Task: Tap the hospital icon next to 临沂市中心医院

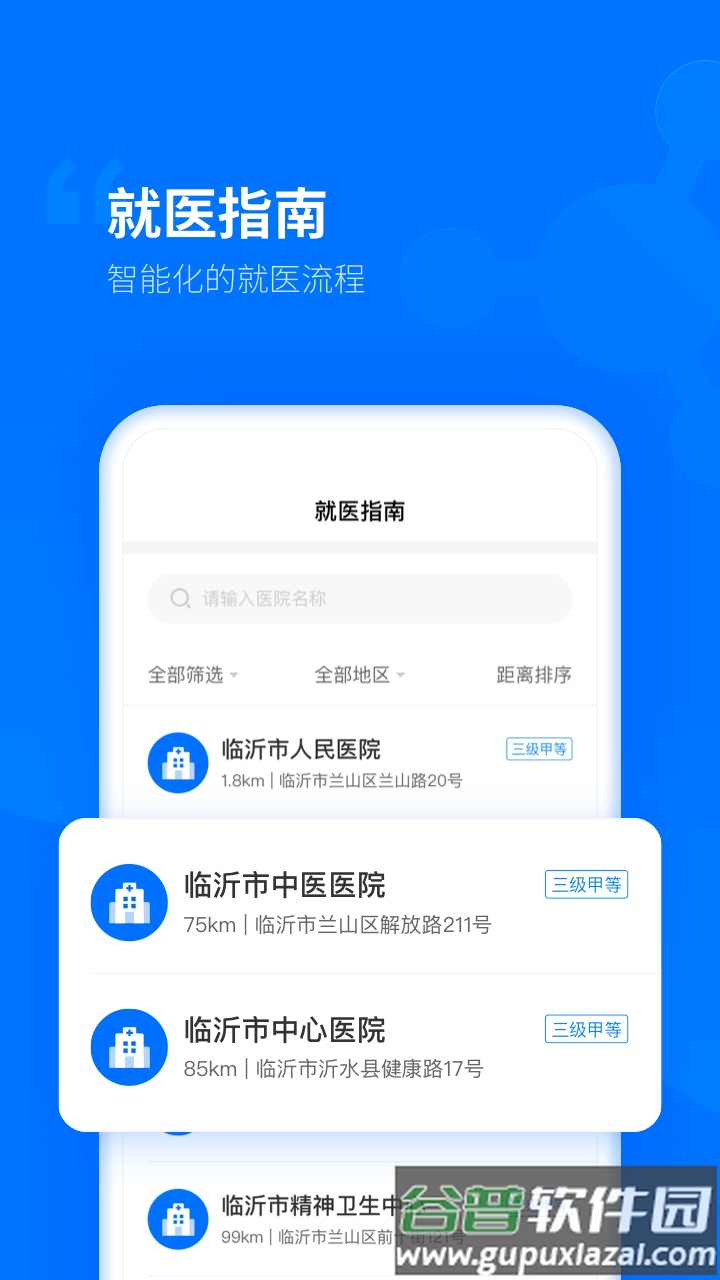Action: click(x=129, y=1047)
